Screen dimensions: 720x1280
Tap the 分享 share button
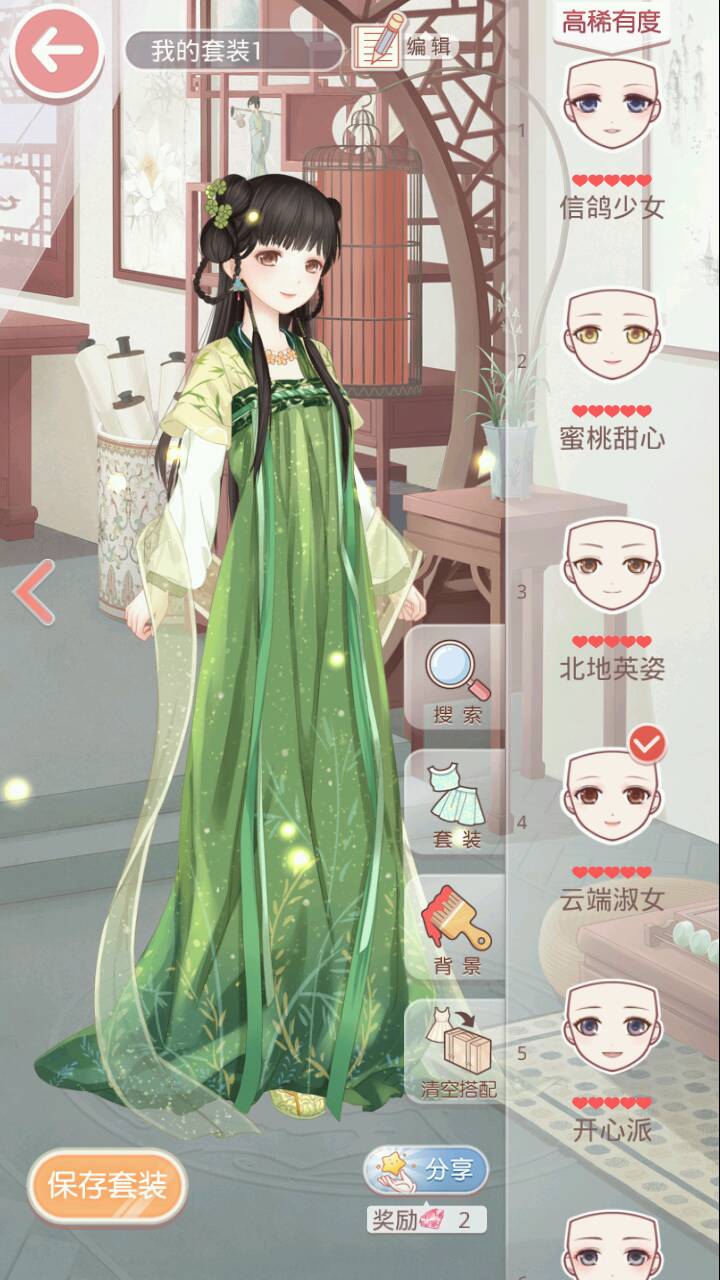point(428,1170)
